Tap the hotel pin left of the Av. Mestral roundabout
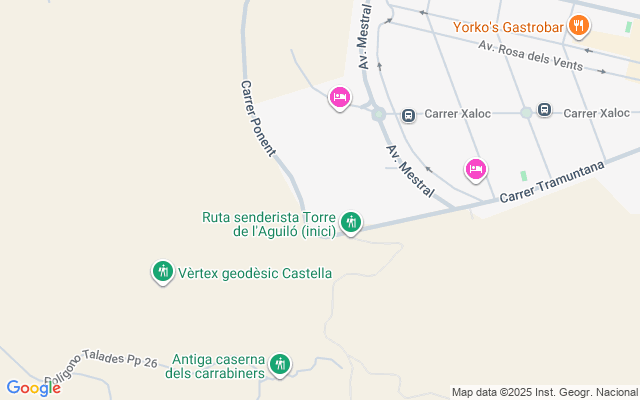Viewport: 640px width, 400px height. point(339,97)
